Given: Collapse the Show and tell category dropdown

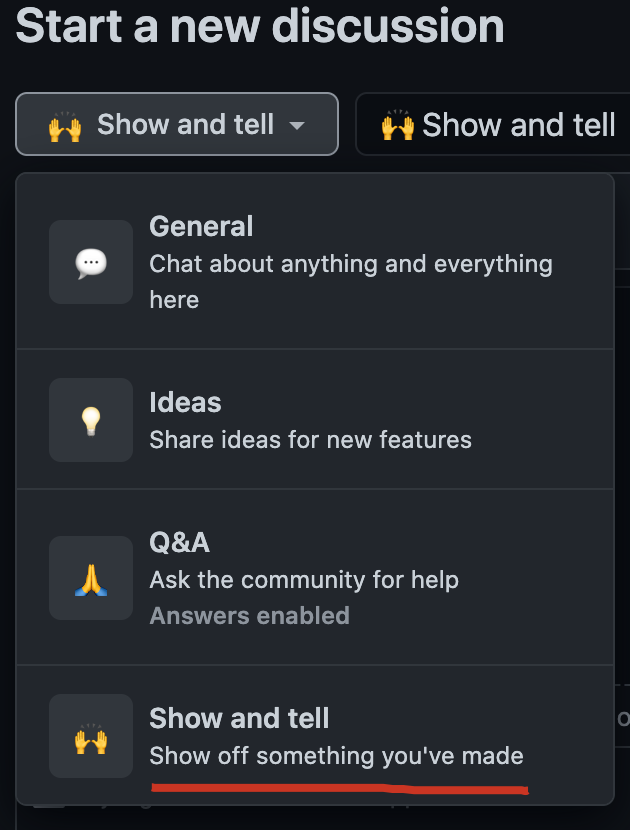Looking at the screenshot, I should click(x=177, y=125).
